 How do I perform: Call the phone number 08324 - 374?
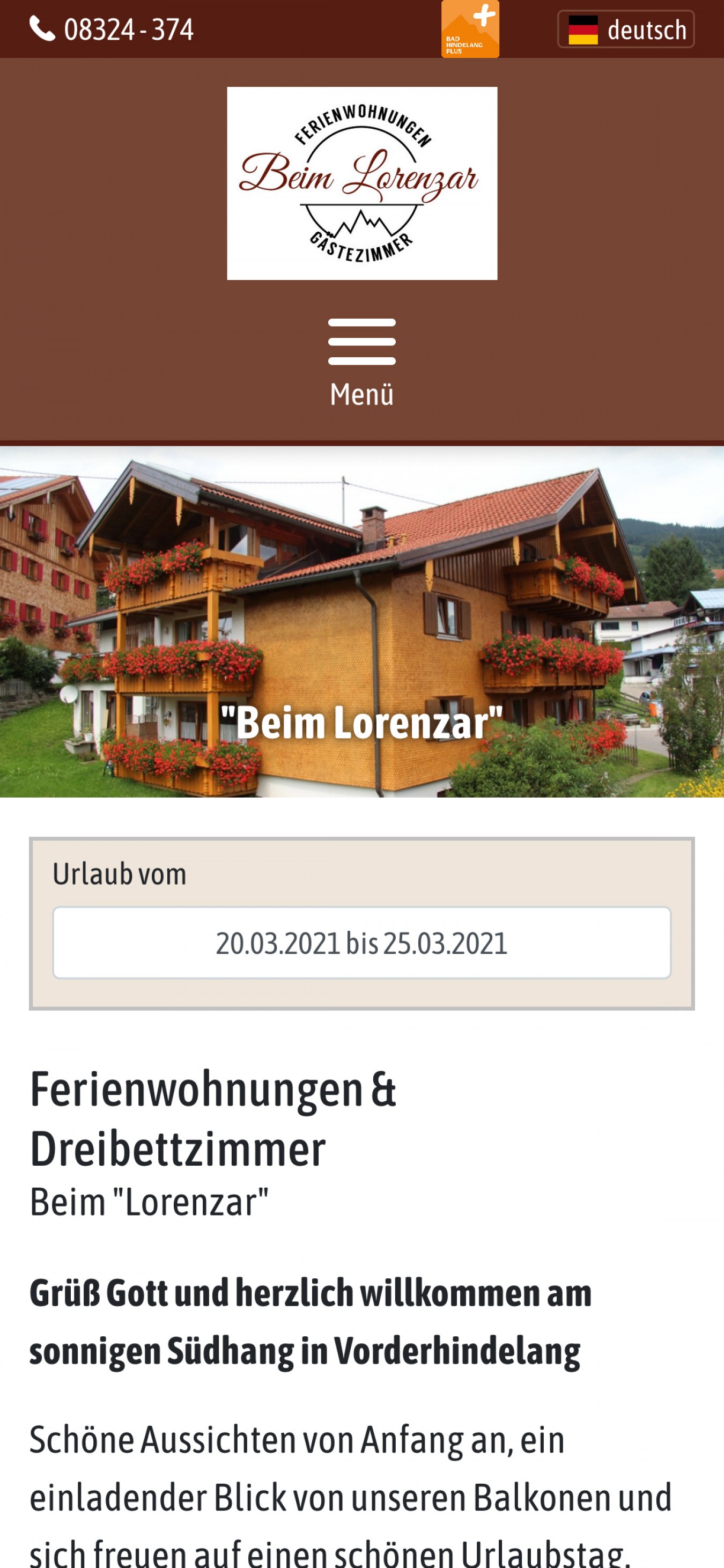[112, 29]
